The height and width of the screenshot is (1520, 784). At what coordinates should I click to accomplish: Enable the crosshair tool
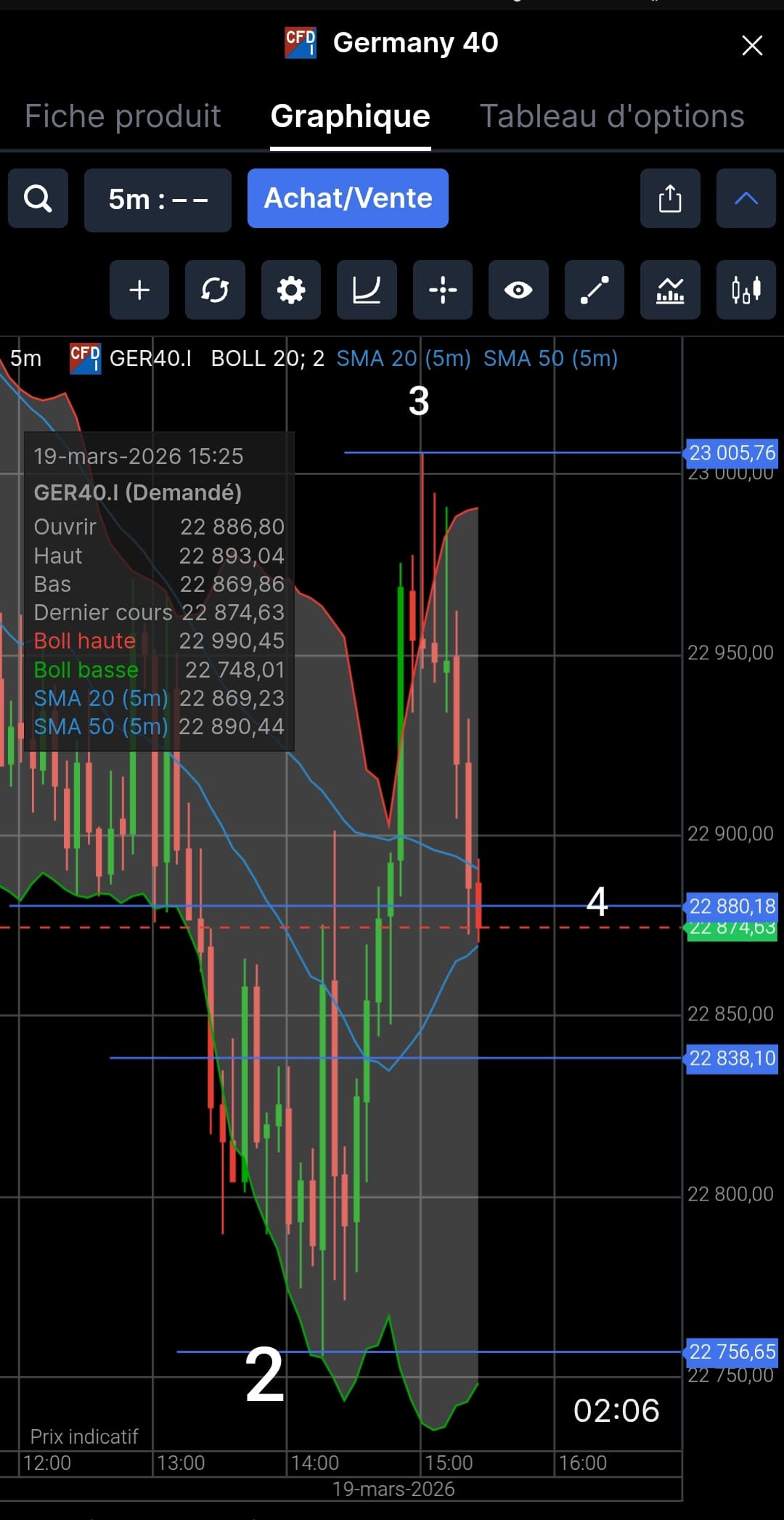click(443, 290)
